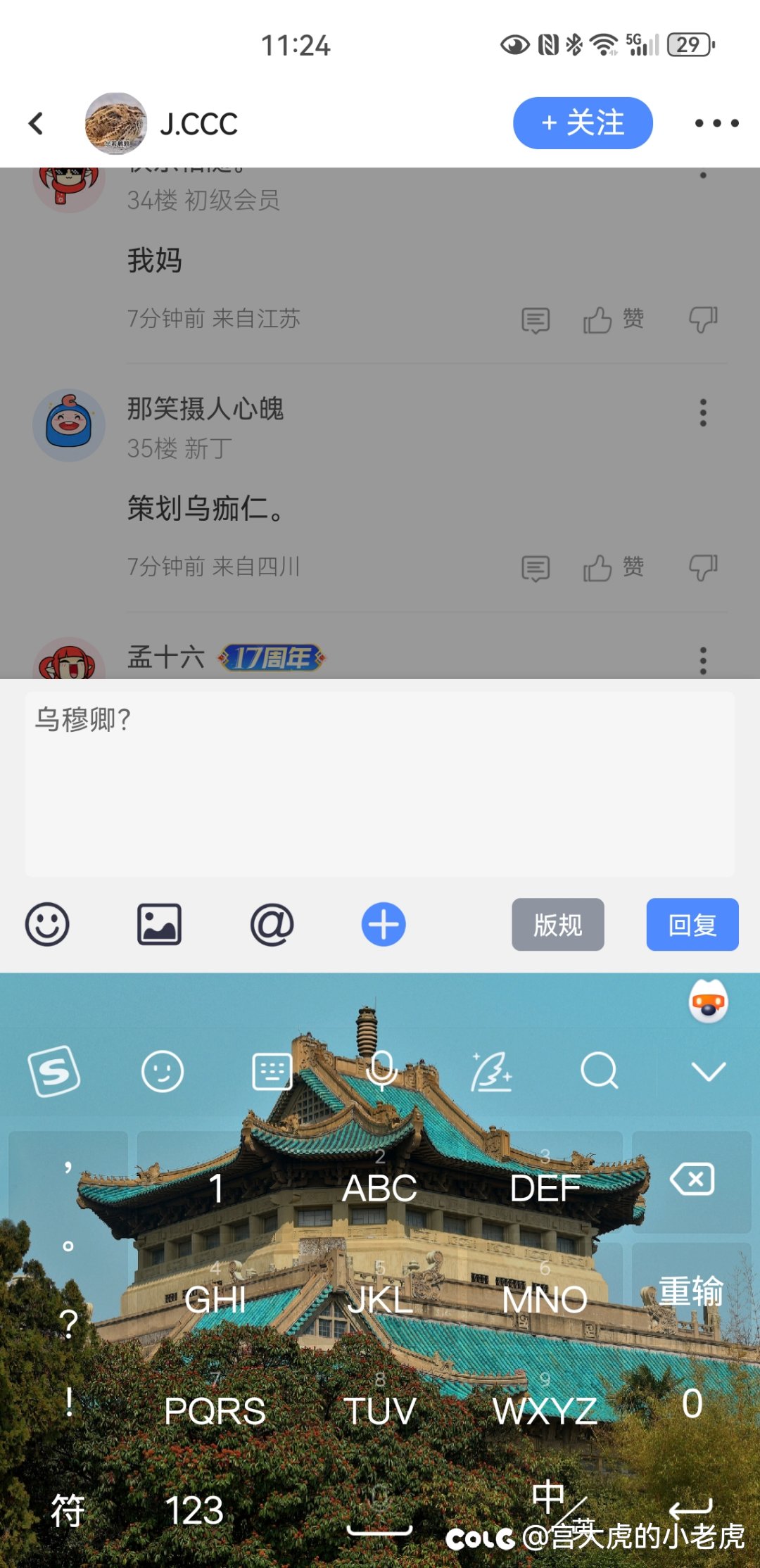Viewport: 760px width, 1568px height.
Task: Start voice input with the keyboard microphone
Action: [381, 1071]
